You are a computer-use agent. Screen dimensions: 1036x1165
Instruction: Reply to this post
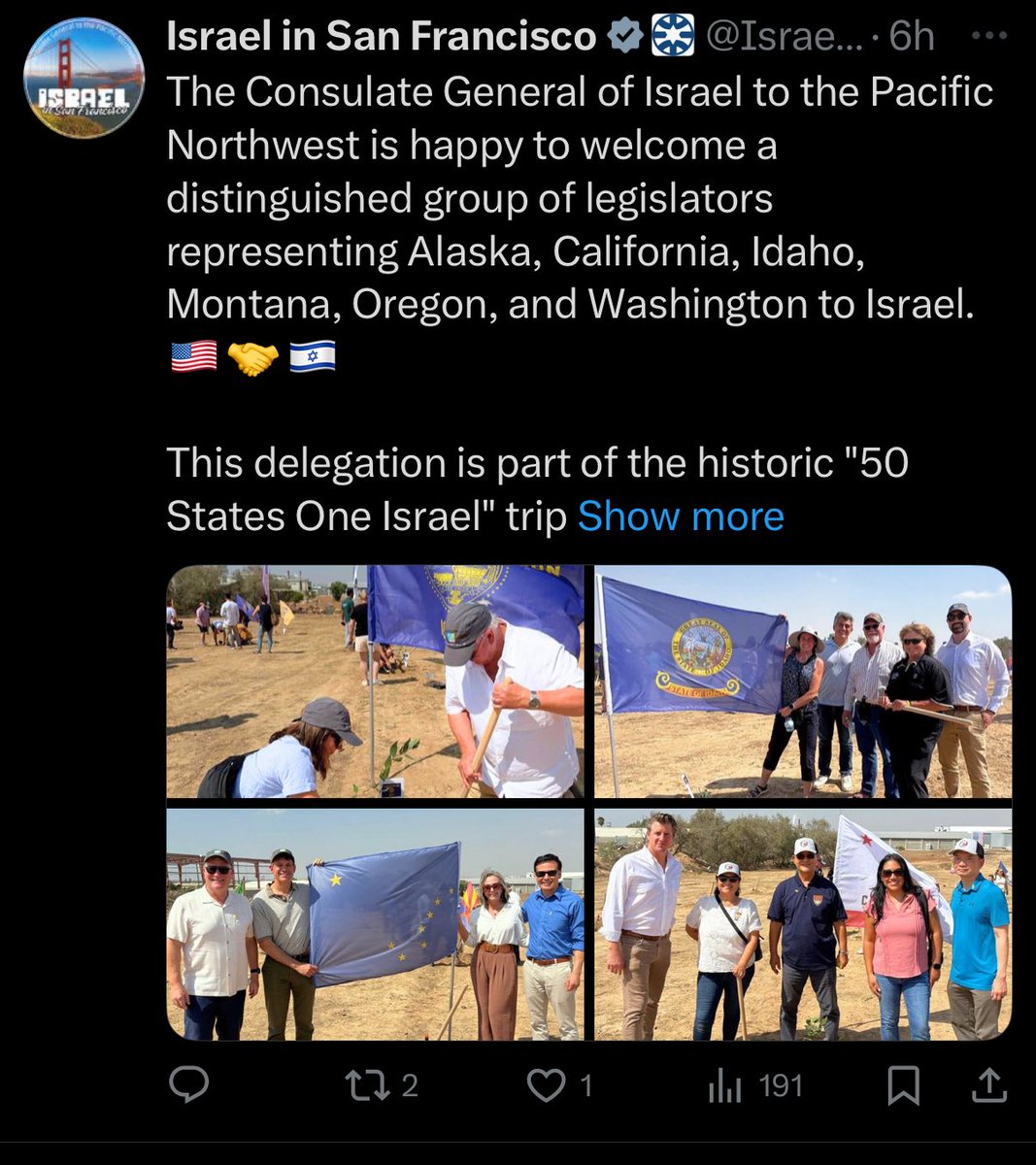[x=188, y=1084]
